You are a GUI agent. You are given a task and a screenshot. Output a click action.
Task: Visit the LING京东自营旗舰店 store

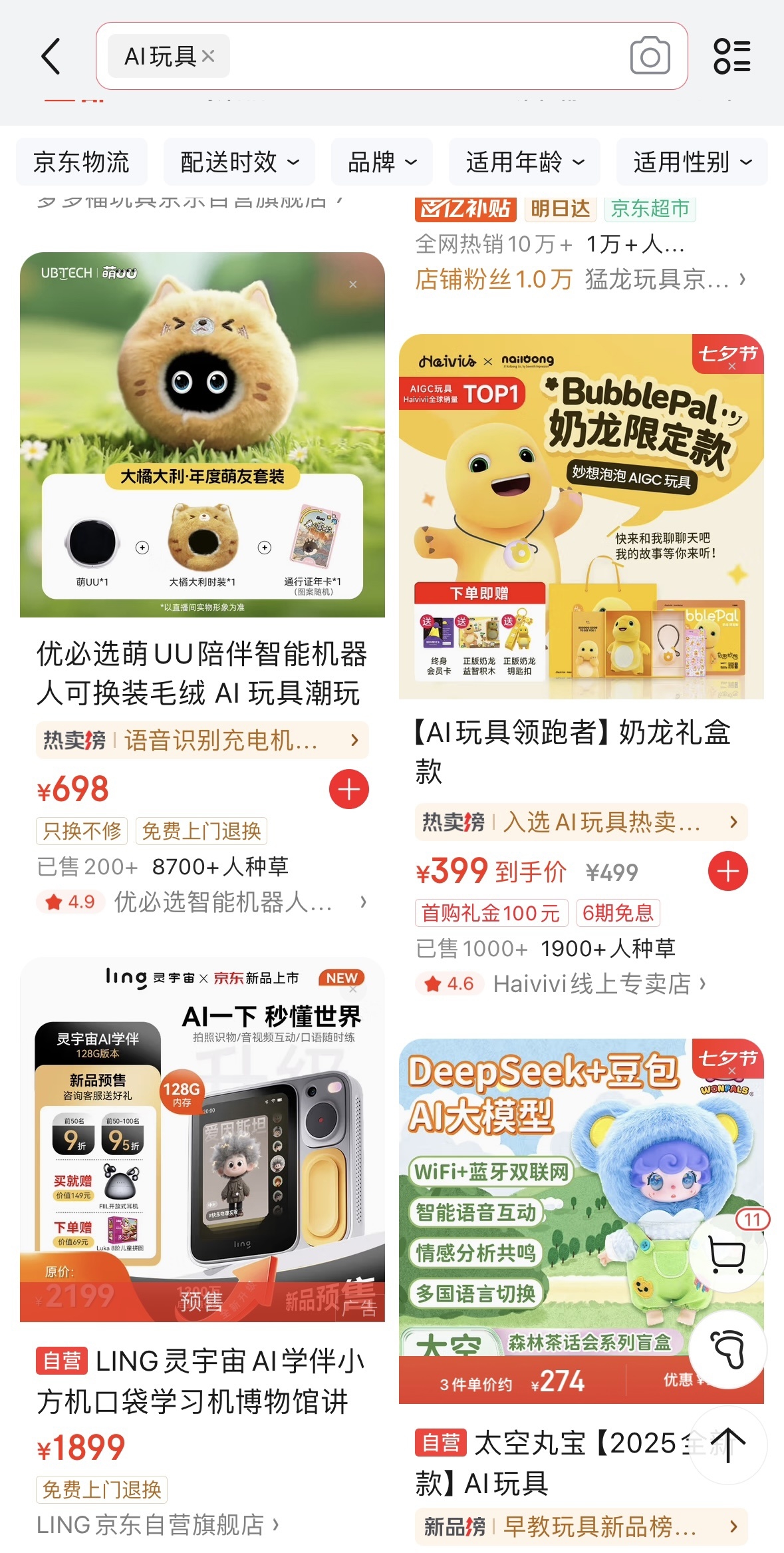click(158, 1524)
